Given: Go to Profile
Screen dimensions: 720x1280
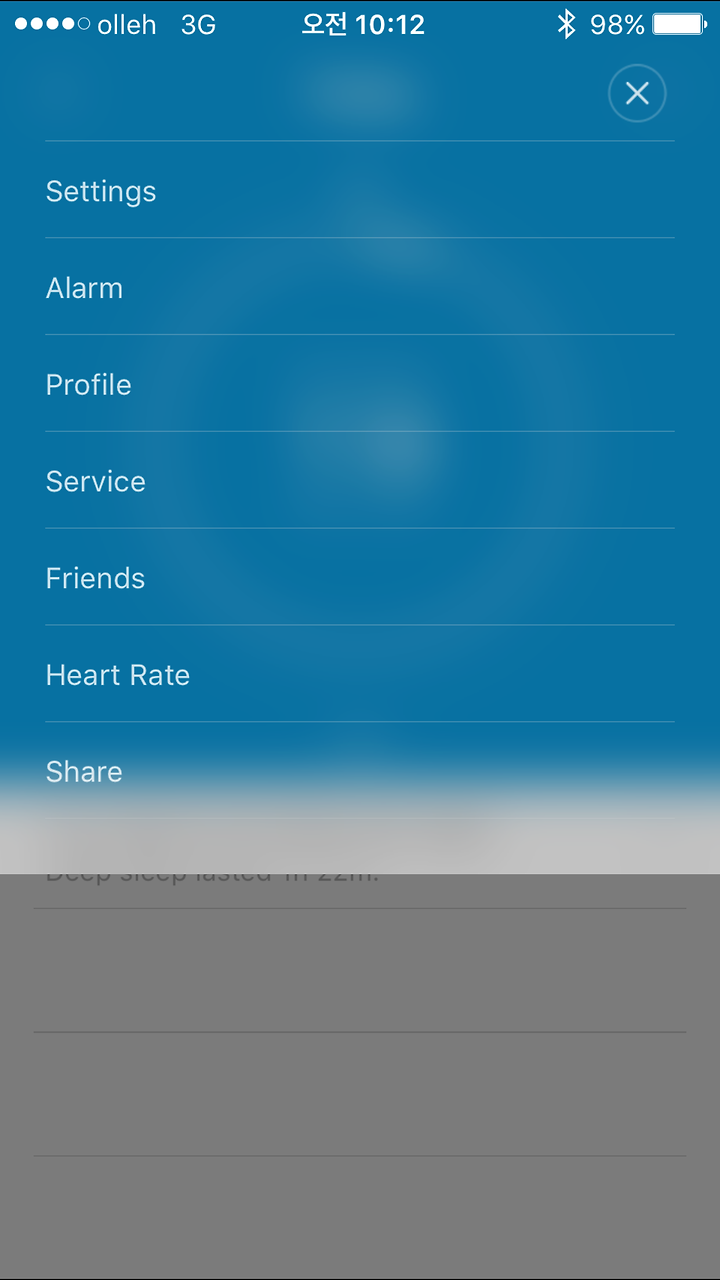Looking at the screenshot, I should tap(360, 384).
